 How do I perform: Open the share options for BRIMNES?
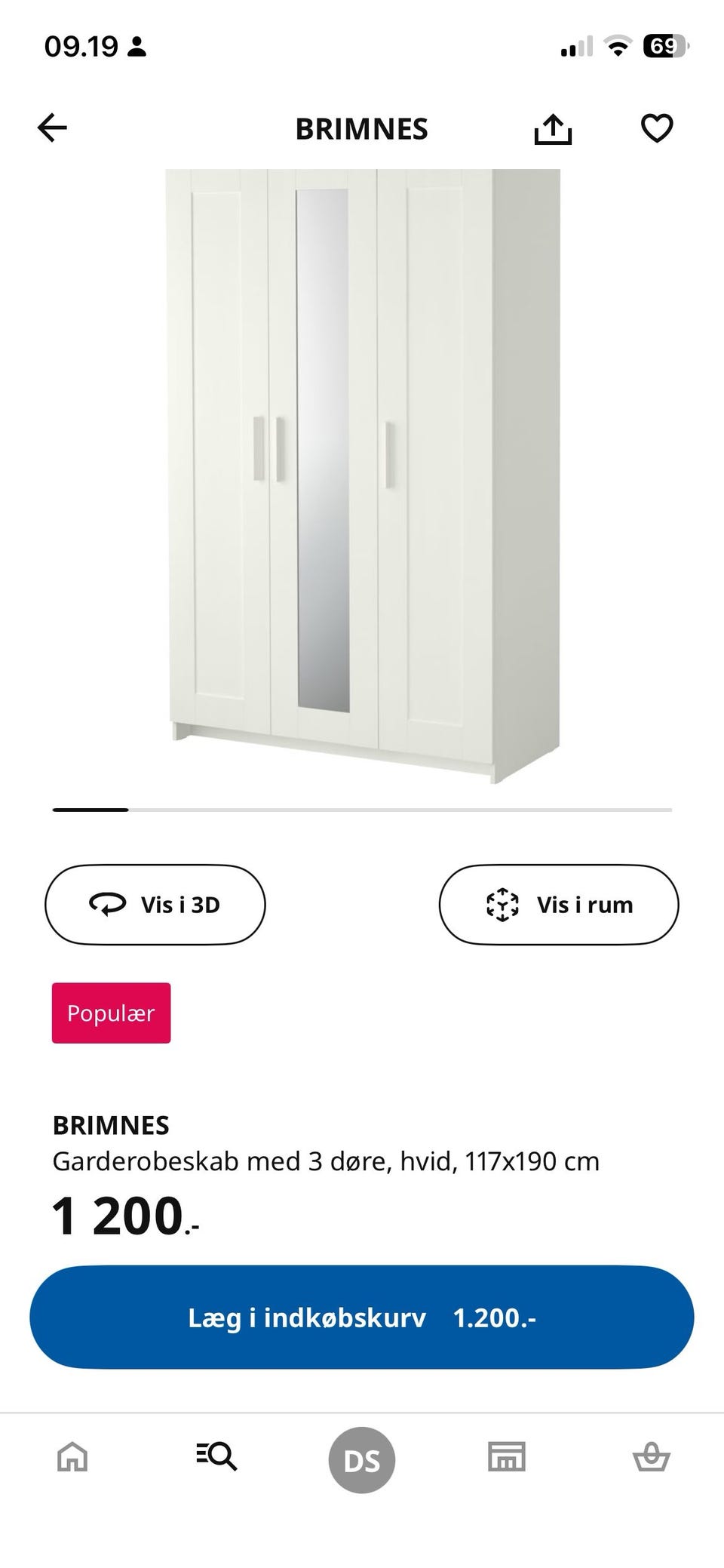point(553,128)
